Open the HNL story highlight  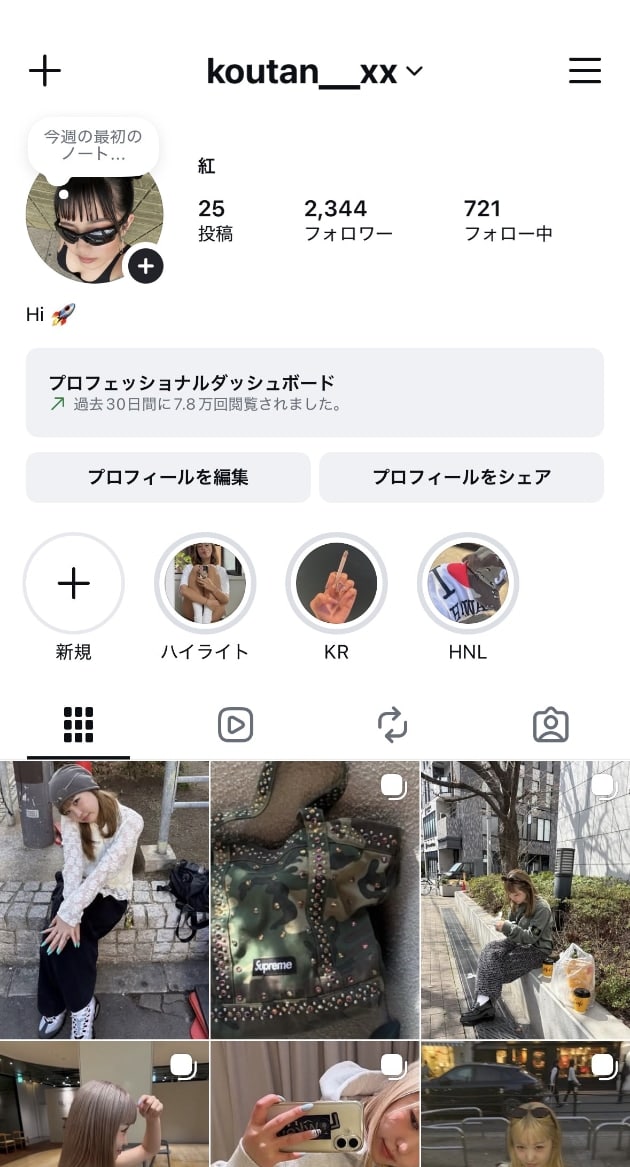click(467, 583)
